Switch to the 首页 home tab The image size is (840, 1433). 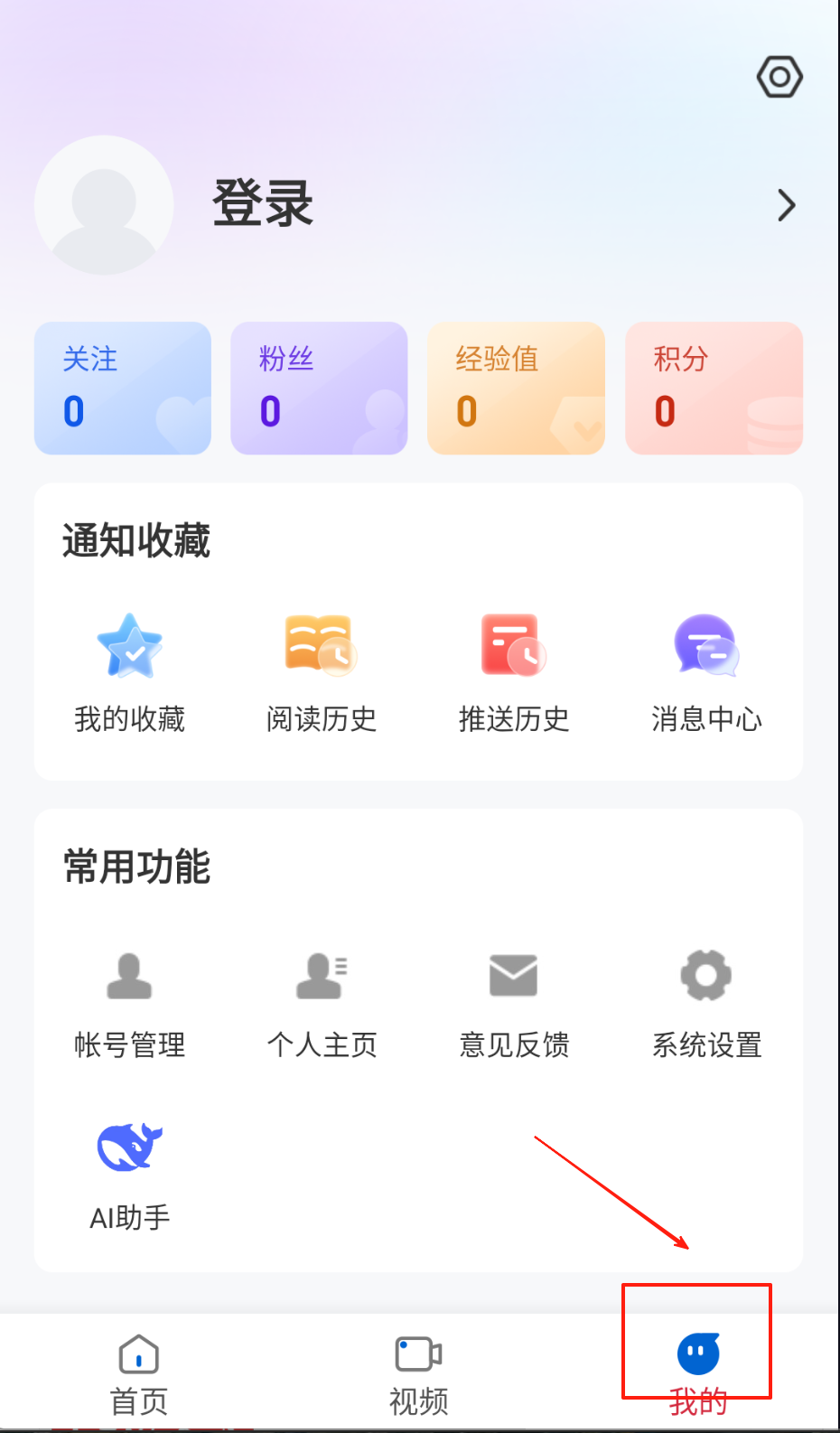(139, 1373)
